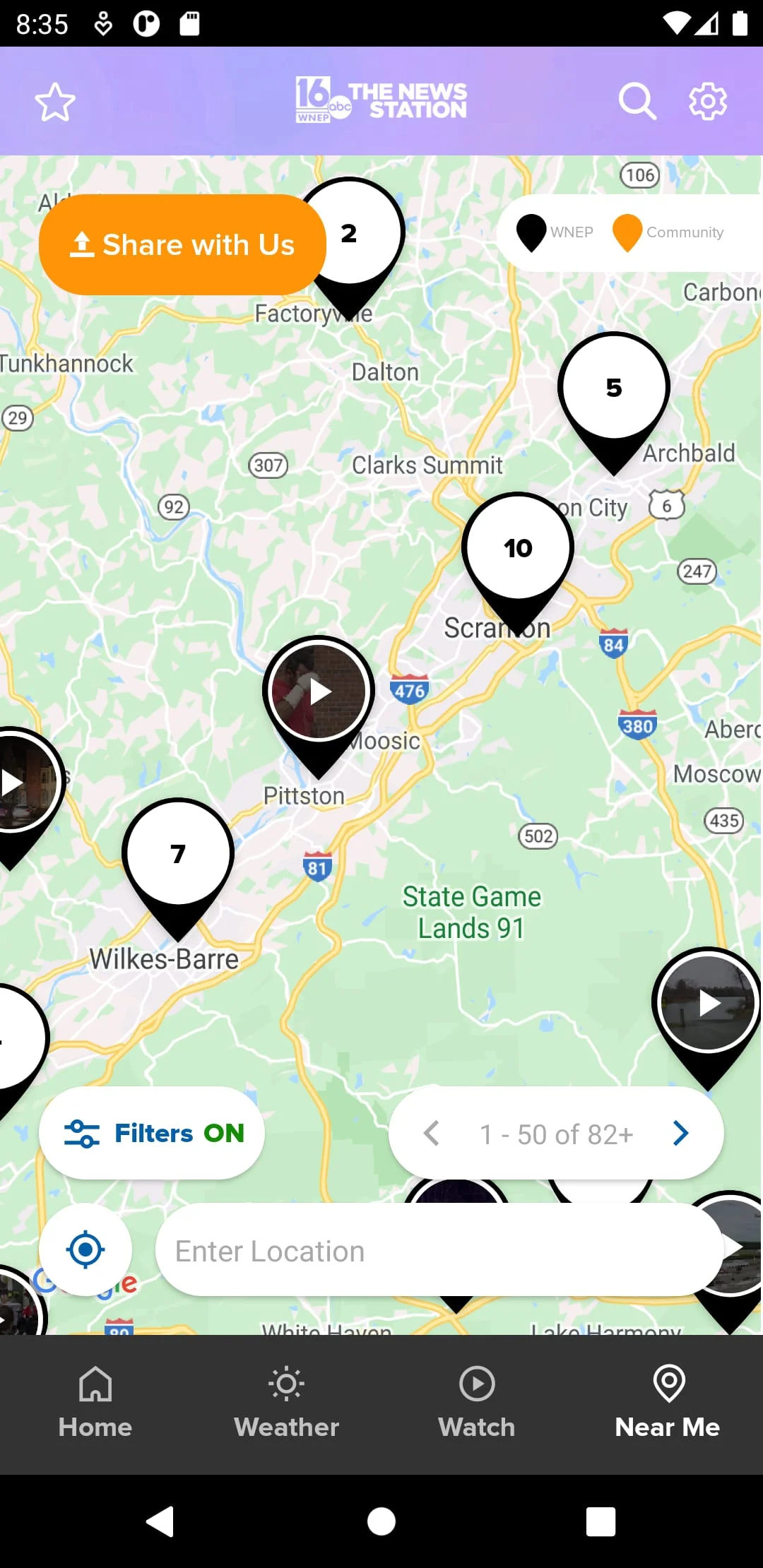Open the search icon
The image size is (763, 1568).
tap(637, 102)
